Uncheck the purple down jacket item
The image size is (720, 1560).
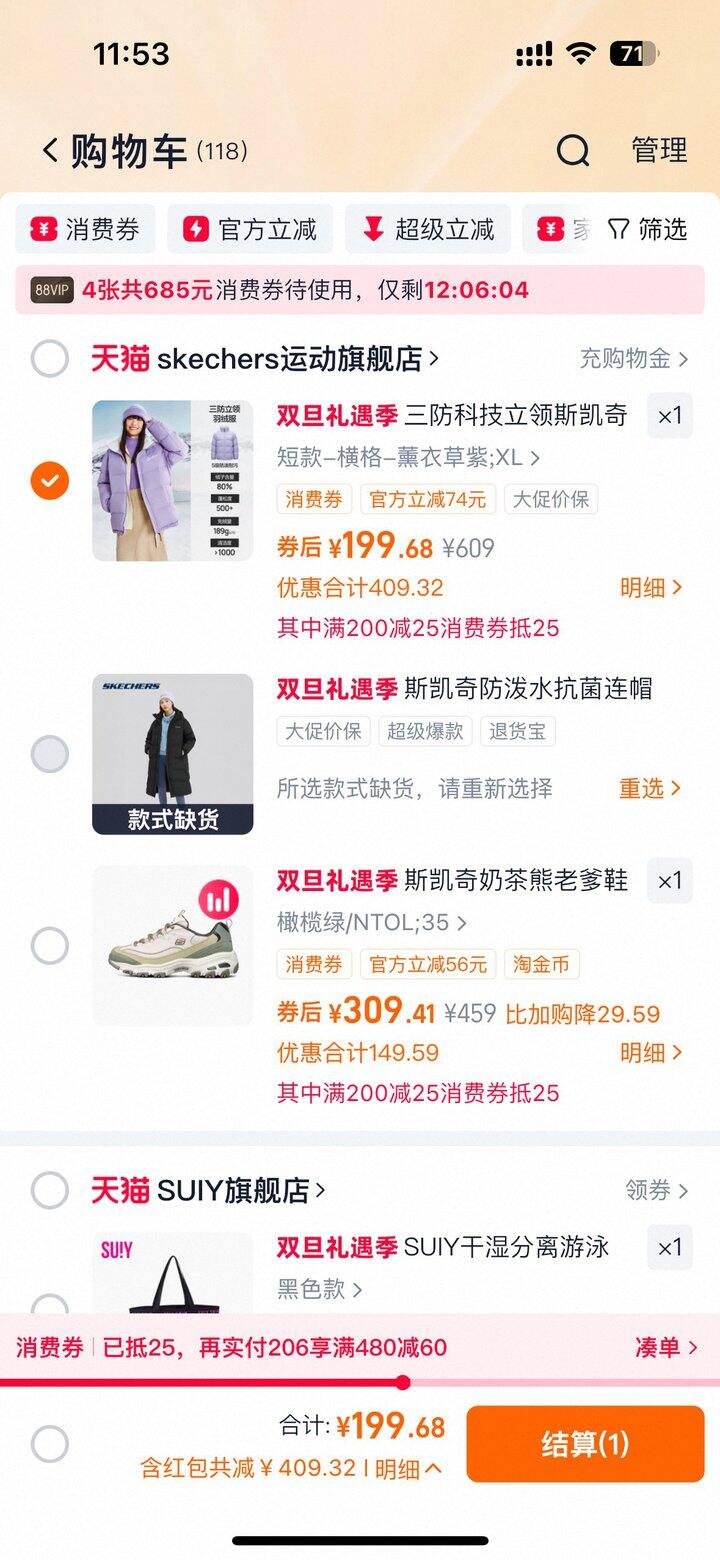coord(50,482)
